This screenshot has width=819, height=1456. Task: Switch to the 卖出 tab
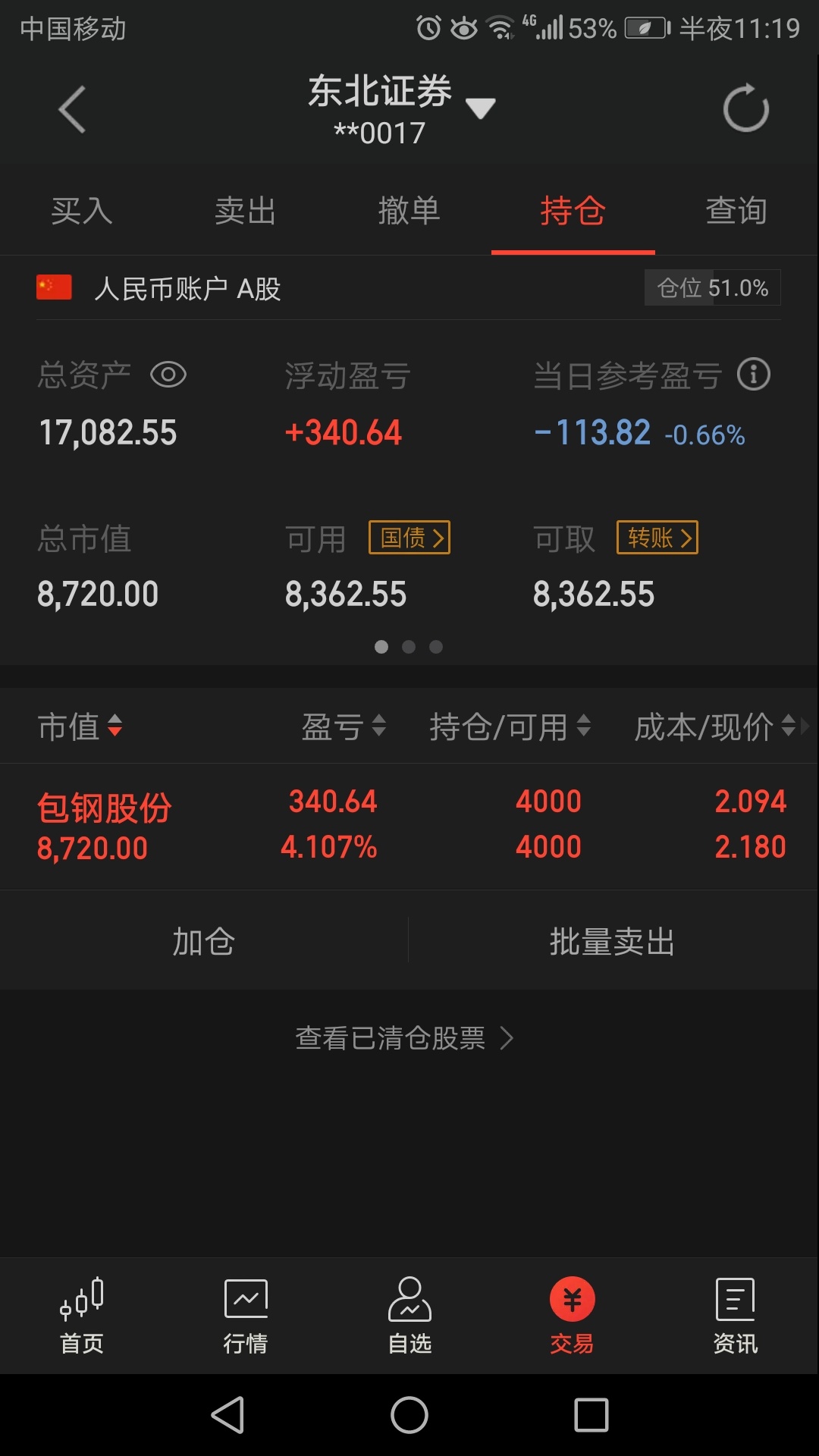pyautogui.click(x=245, y=211)
